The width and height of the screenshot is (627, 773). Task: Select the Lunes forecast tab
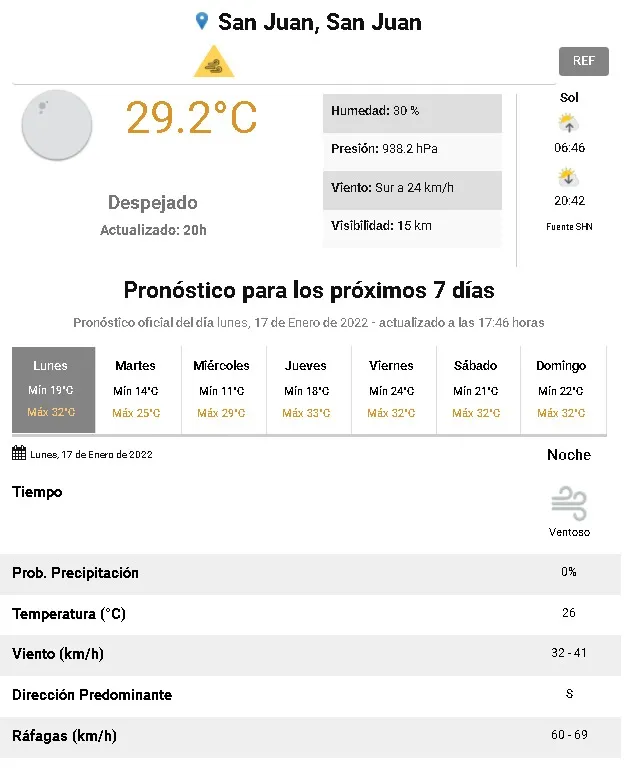coord(53,390)
